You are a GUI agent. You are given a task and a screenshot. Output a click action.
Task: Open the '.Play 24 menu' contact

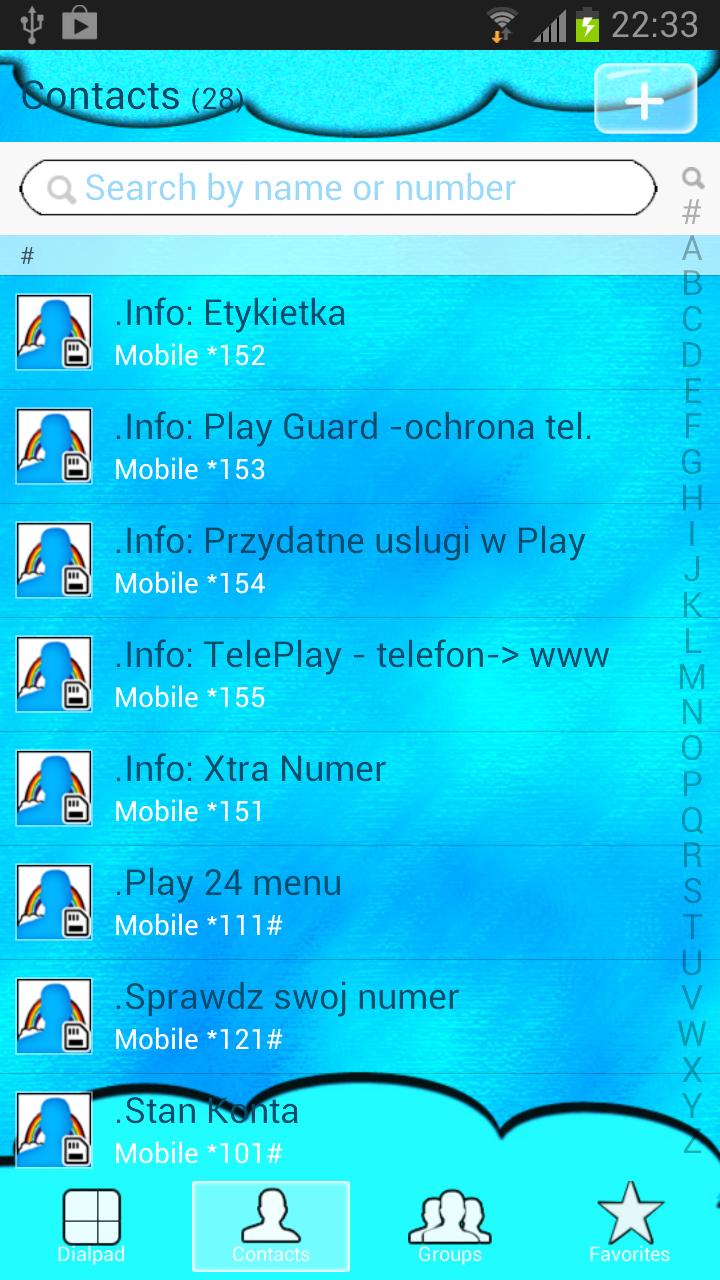click(x=300, y=901)
